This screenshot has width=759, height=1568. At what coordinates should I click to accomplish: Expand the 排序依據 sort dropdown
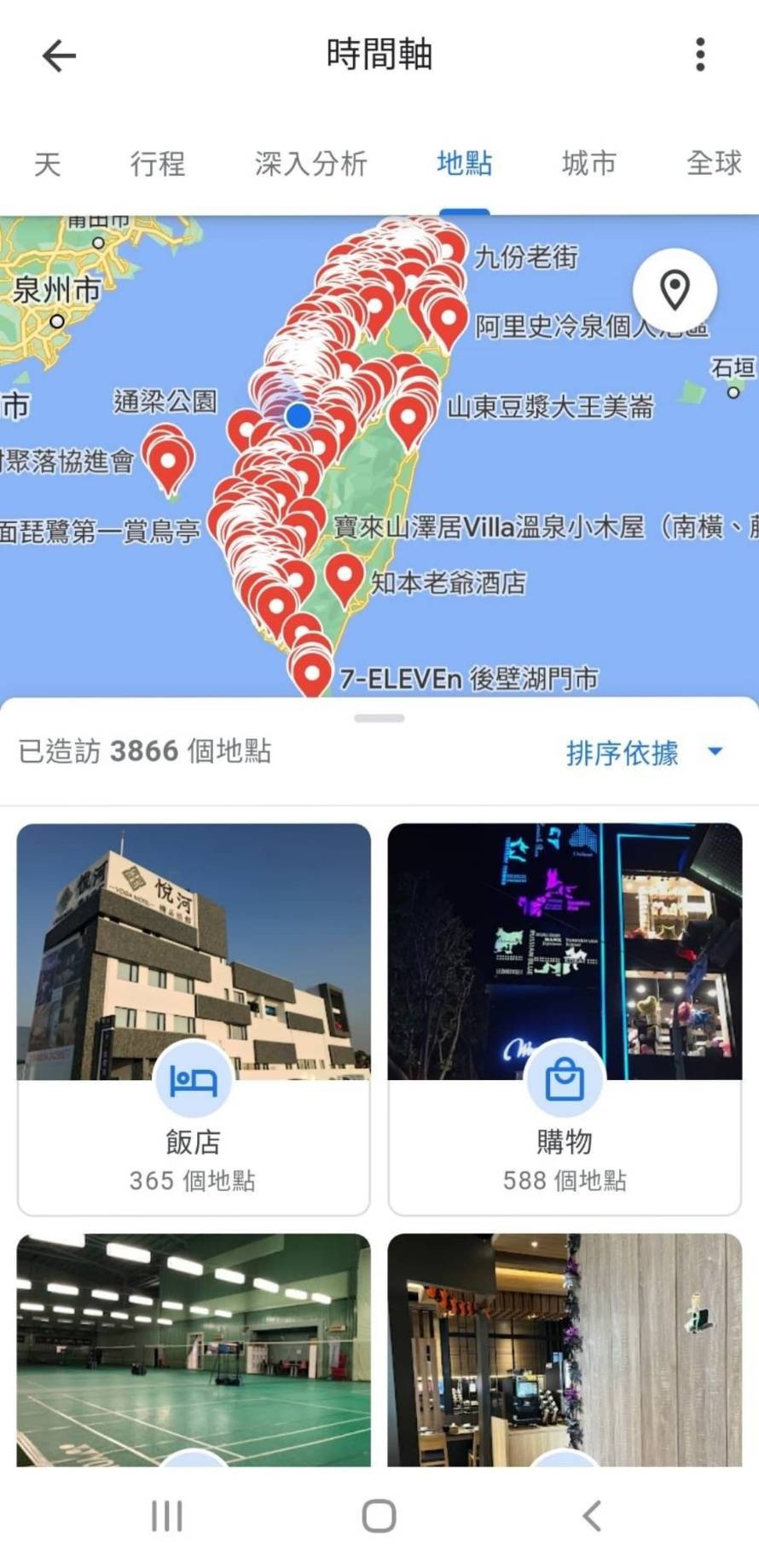(643, 752)
